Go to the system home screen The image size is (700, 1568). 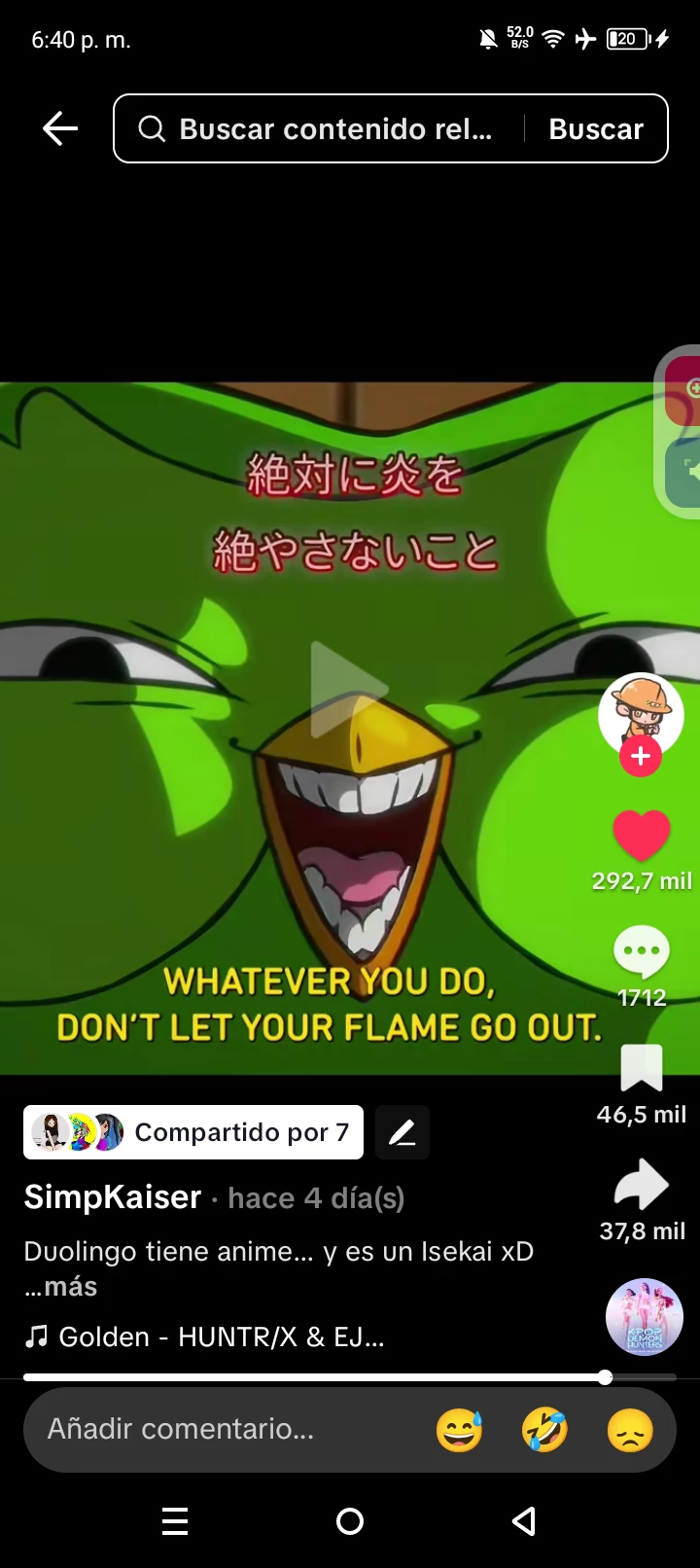350,1521
